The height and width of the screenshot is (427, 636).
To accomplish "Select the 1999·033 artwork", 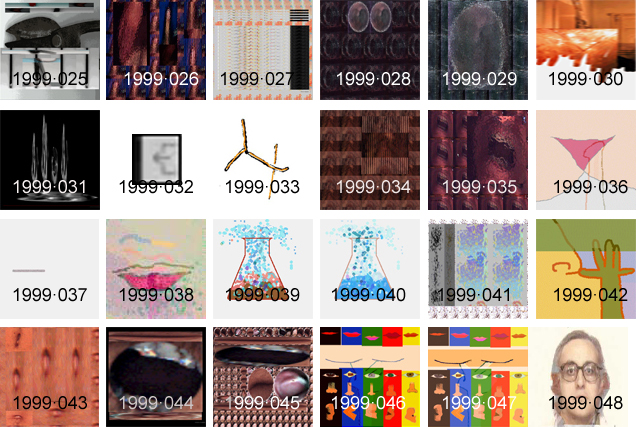I will coord(263,158).
